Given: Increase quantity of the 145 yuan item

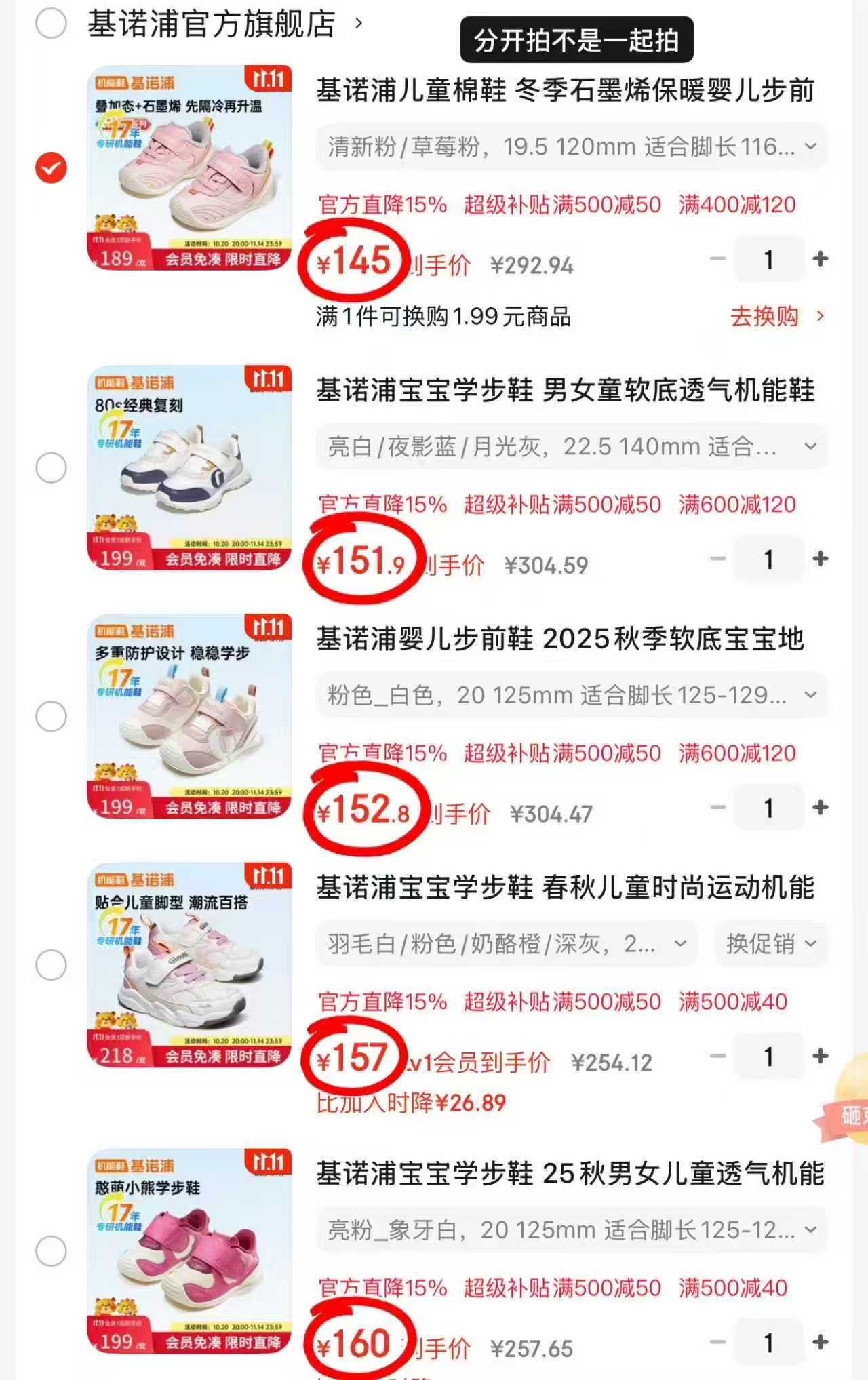Looking at the screenshot, I should pos(821,260).
